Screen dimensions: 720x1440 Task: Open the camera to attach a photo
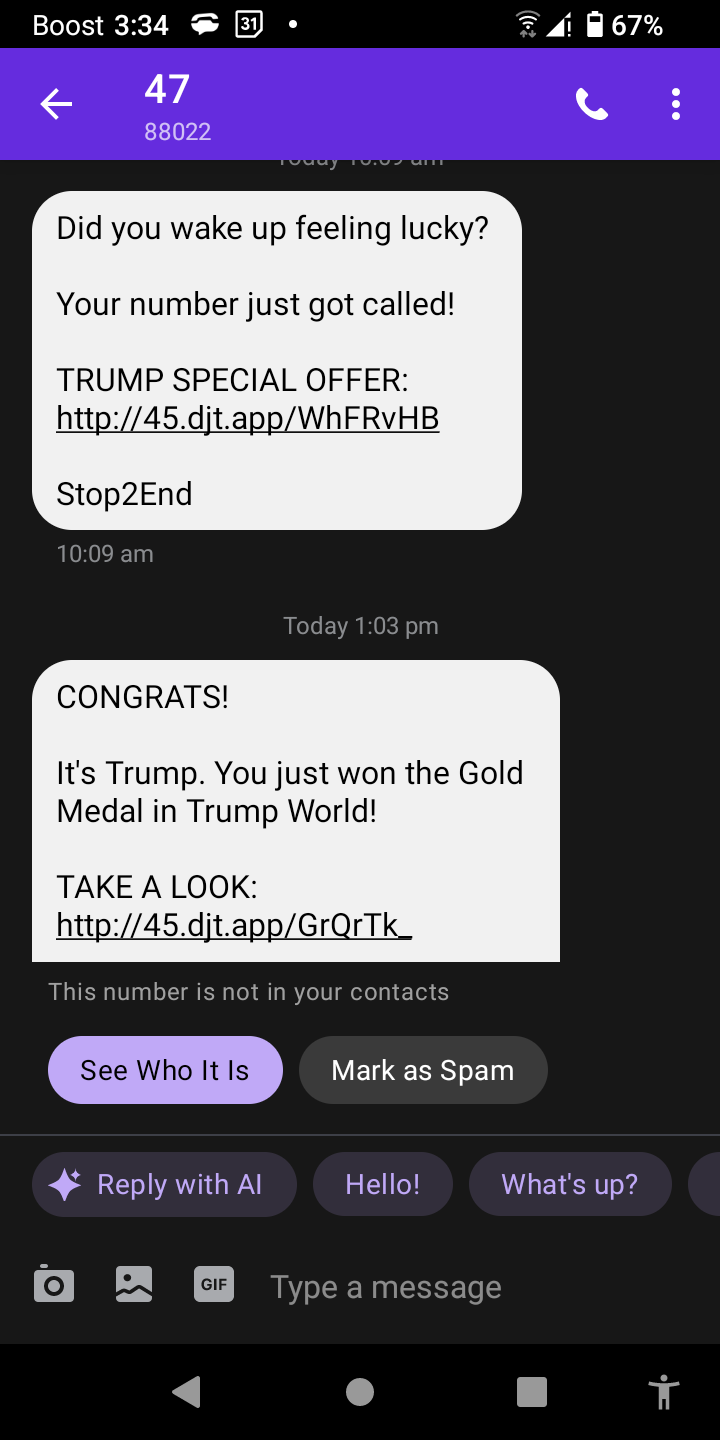click(x=54, y=1284)
